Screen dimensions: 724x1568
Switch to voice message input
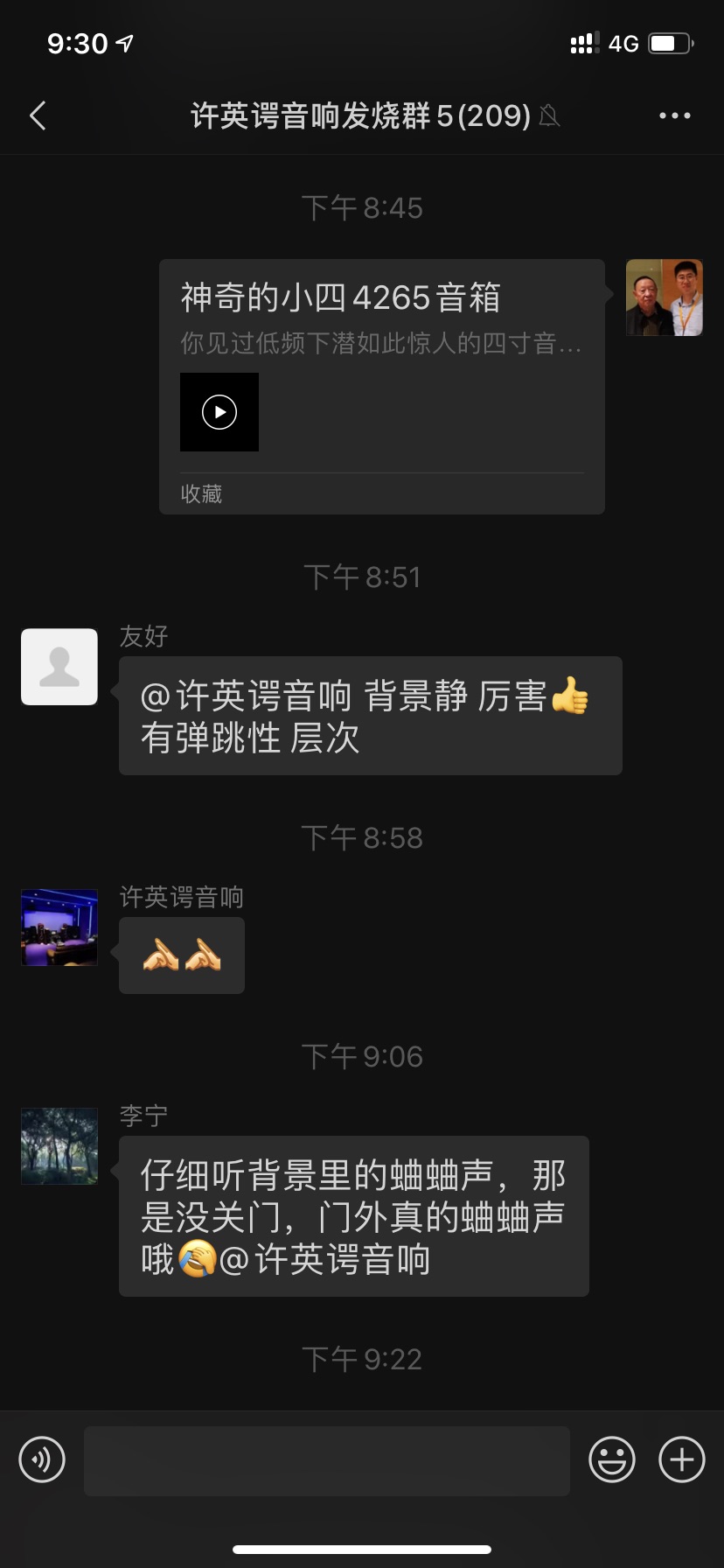coord(42,1459)
